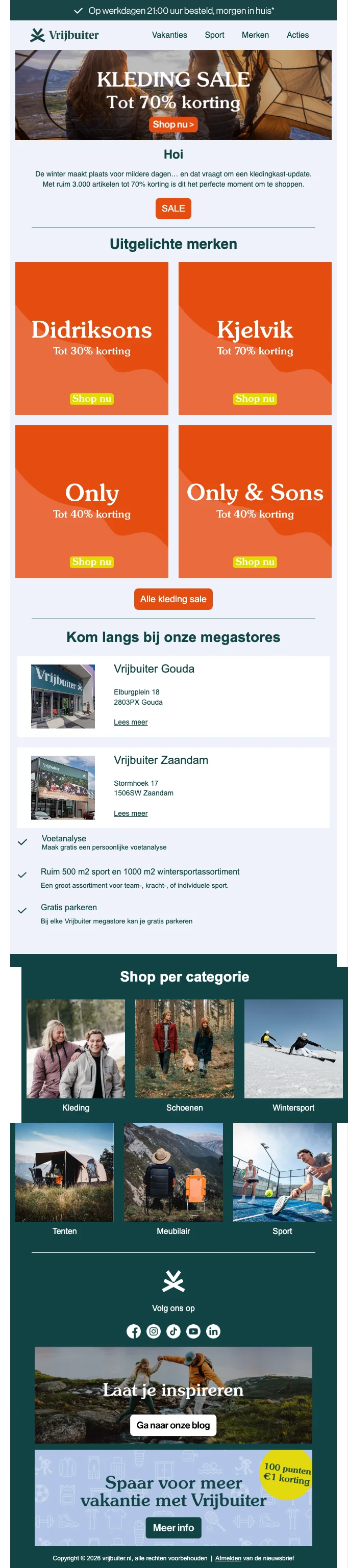This screenshot has width=348, height=1568.
Task: Read more about Vrijbuiter Gouda
Action: pos(131,723)
